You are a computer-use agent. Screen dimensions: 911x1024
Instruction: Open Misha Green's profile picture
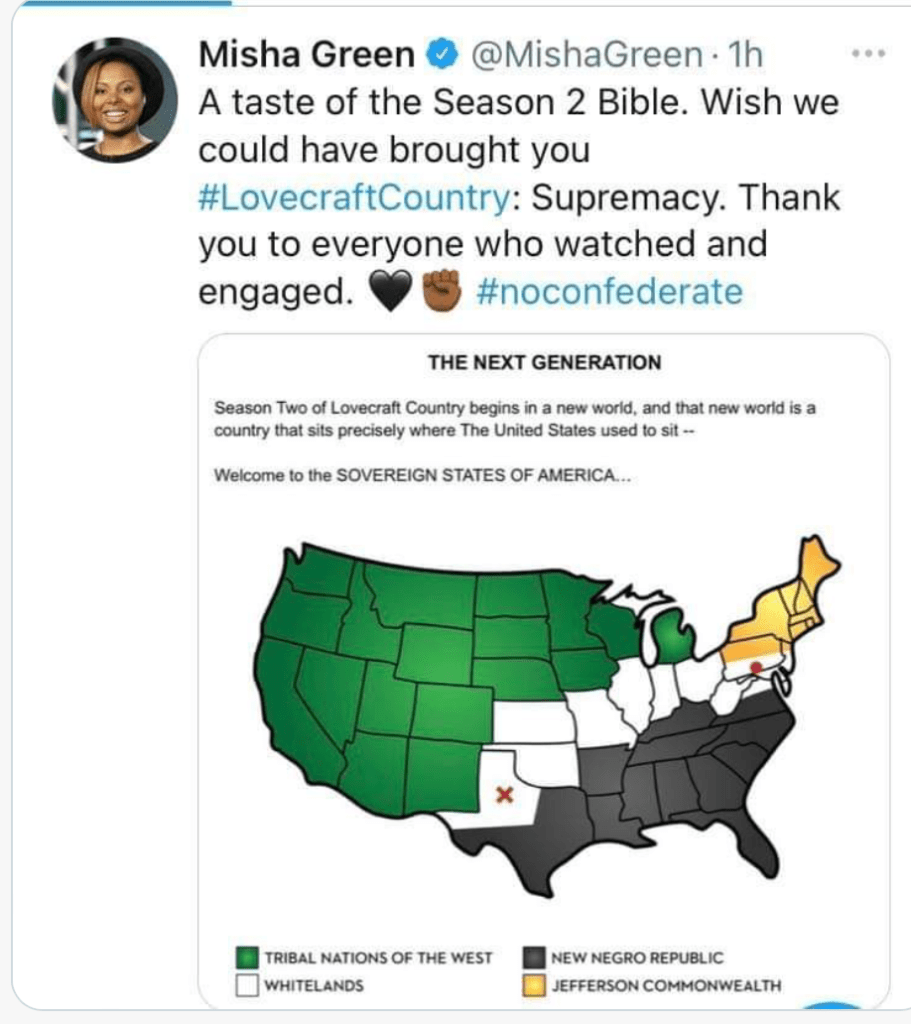[114, 100]
